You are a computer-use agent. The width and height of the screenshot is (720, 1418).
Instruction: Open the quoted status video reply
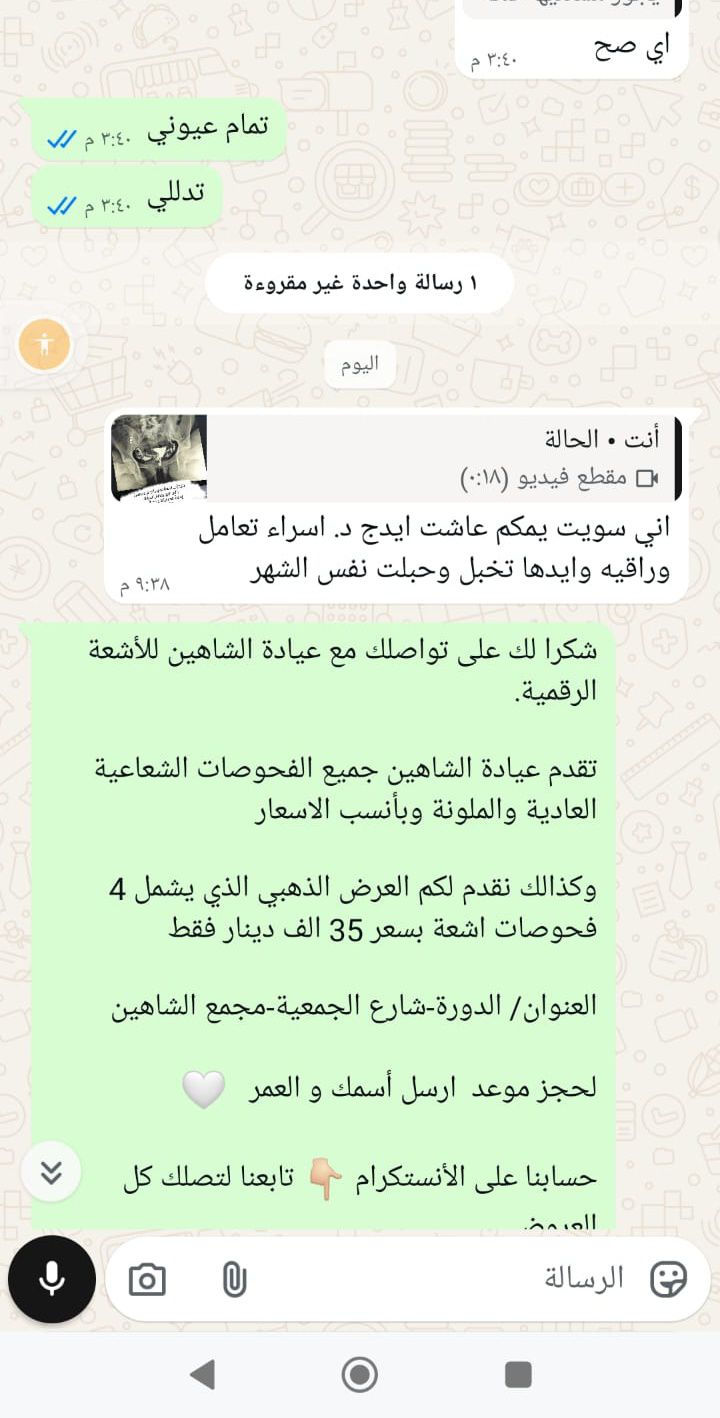pyautogui.click(x=396, y=458)
